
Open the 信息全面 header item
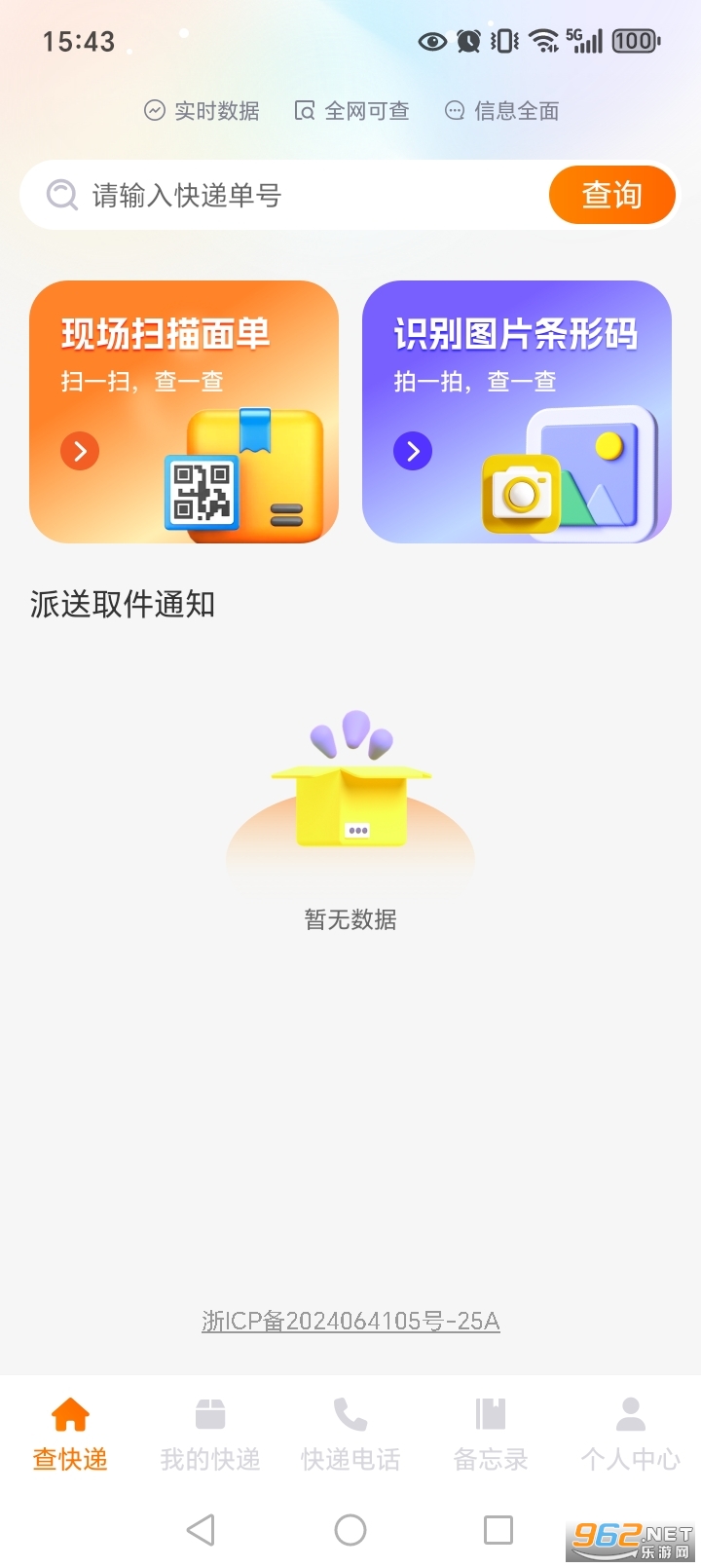tap(501, 111)
